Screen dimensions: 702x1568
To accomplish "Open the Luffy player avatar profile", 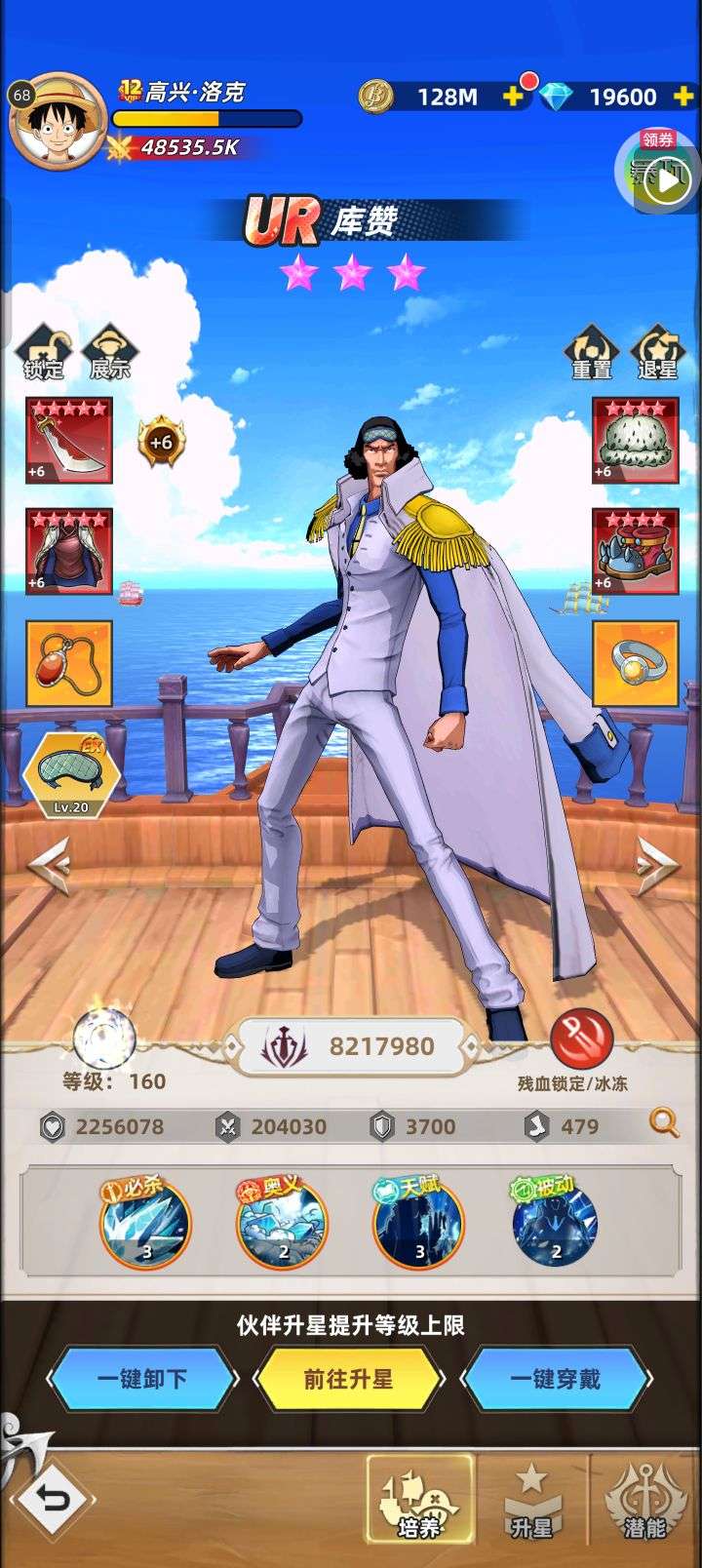I will coord(57,121).
